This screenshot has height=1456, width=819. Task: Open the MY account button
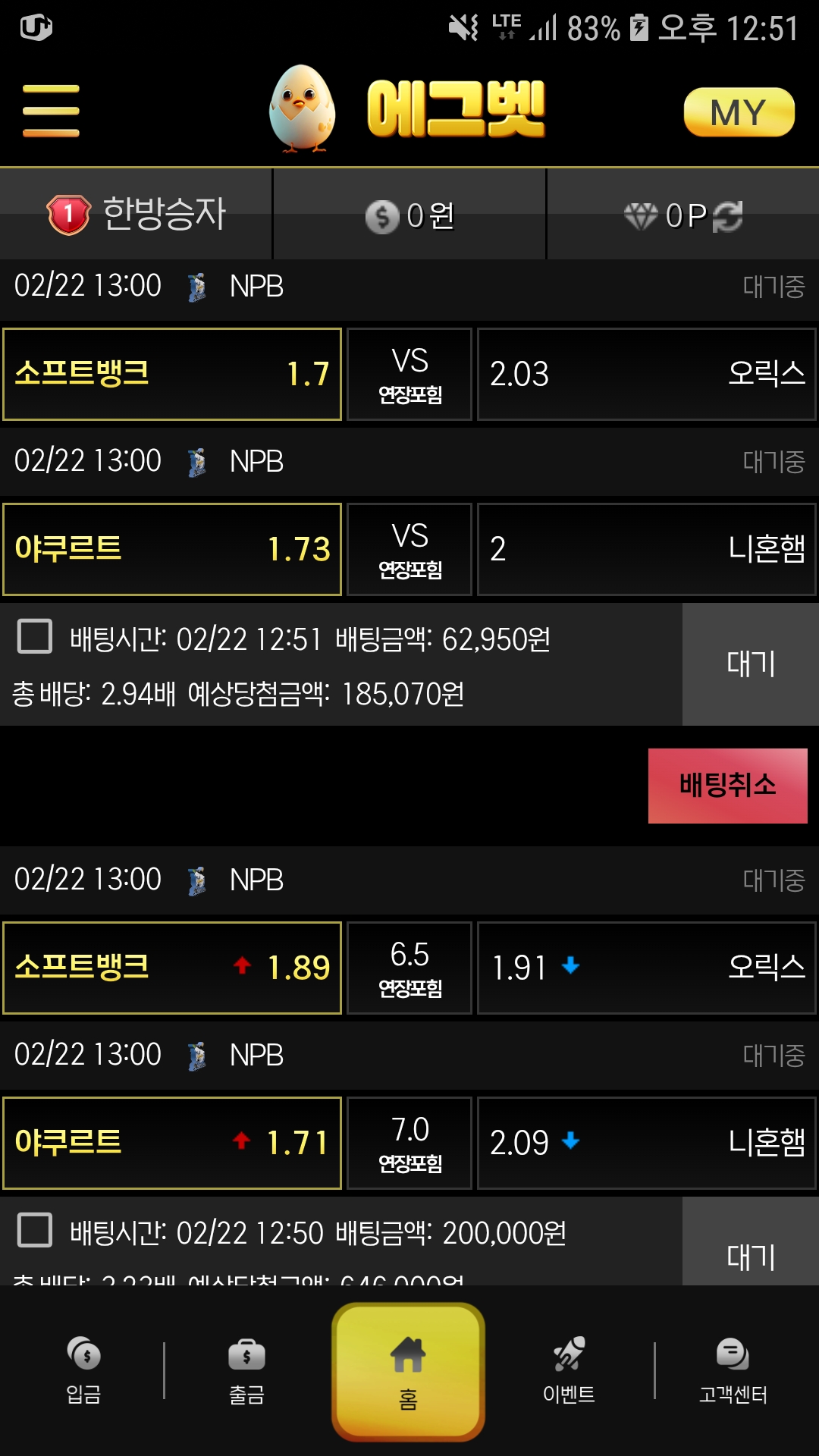[x=739, y=112]
